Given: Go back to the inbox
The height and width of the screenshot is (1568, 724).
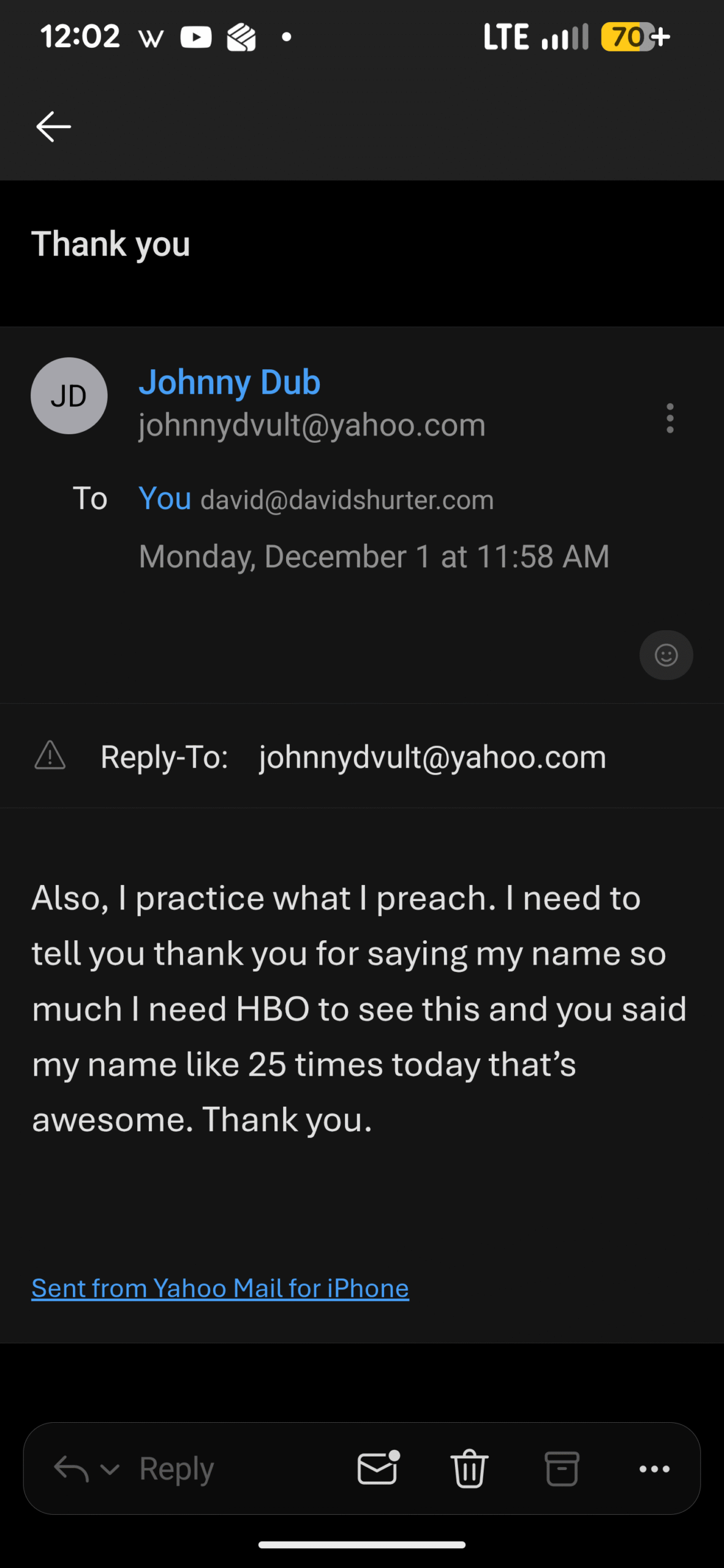Looking at the screenshot, I should [54, 127].
